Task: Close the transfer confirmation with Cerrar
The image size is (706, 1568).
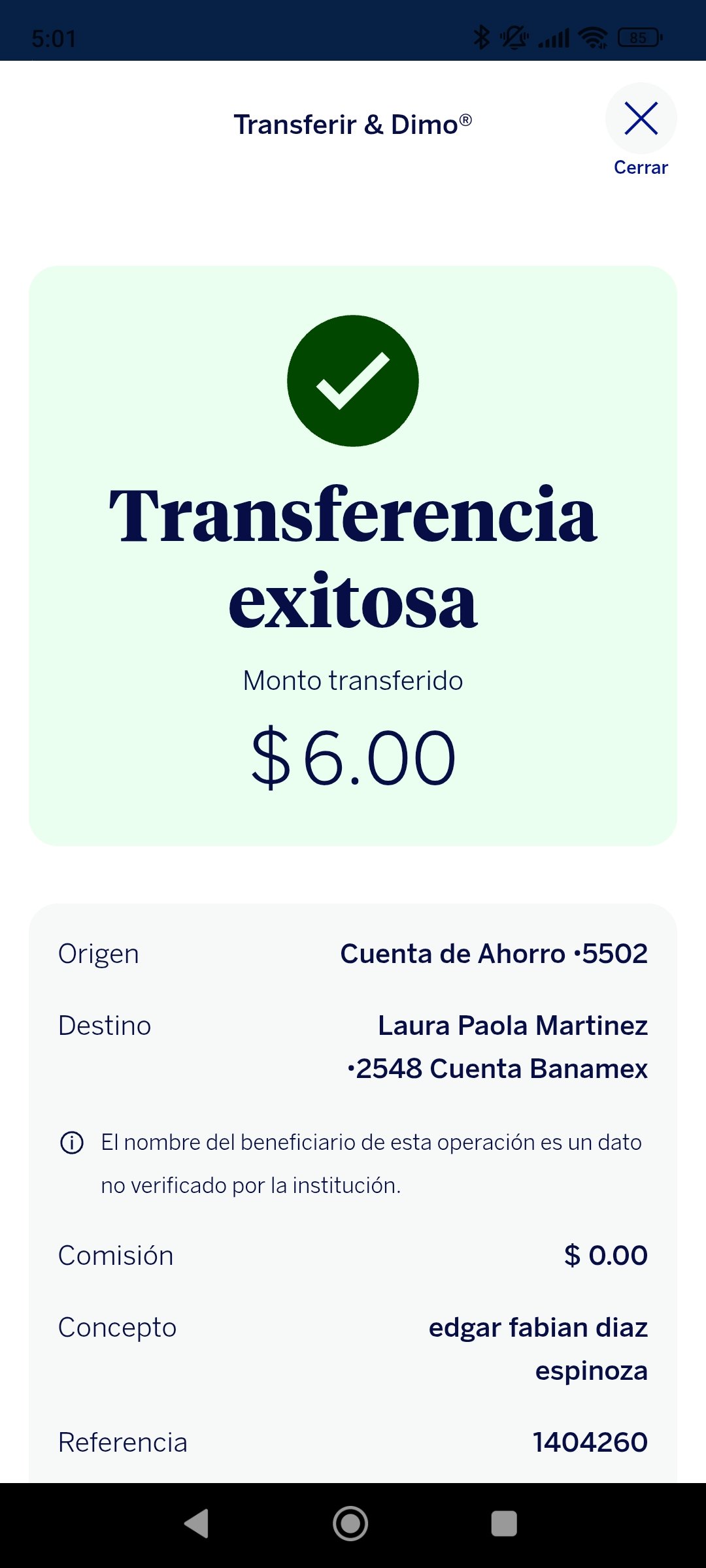Action: [641, 130]
